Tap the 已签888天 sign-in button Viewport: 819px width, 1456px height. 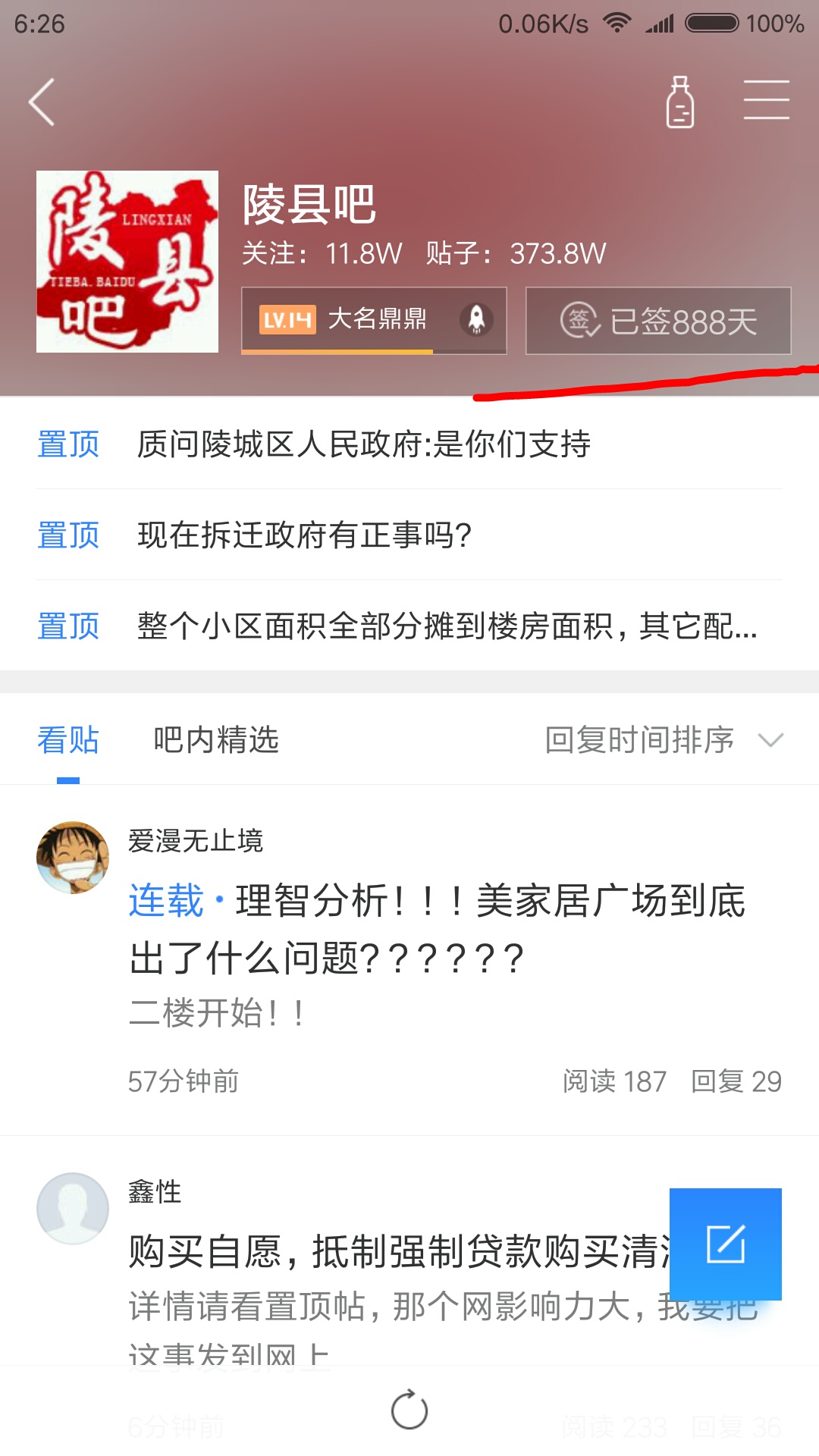click(x=658, y=320)
